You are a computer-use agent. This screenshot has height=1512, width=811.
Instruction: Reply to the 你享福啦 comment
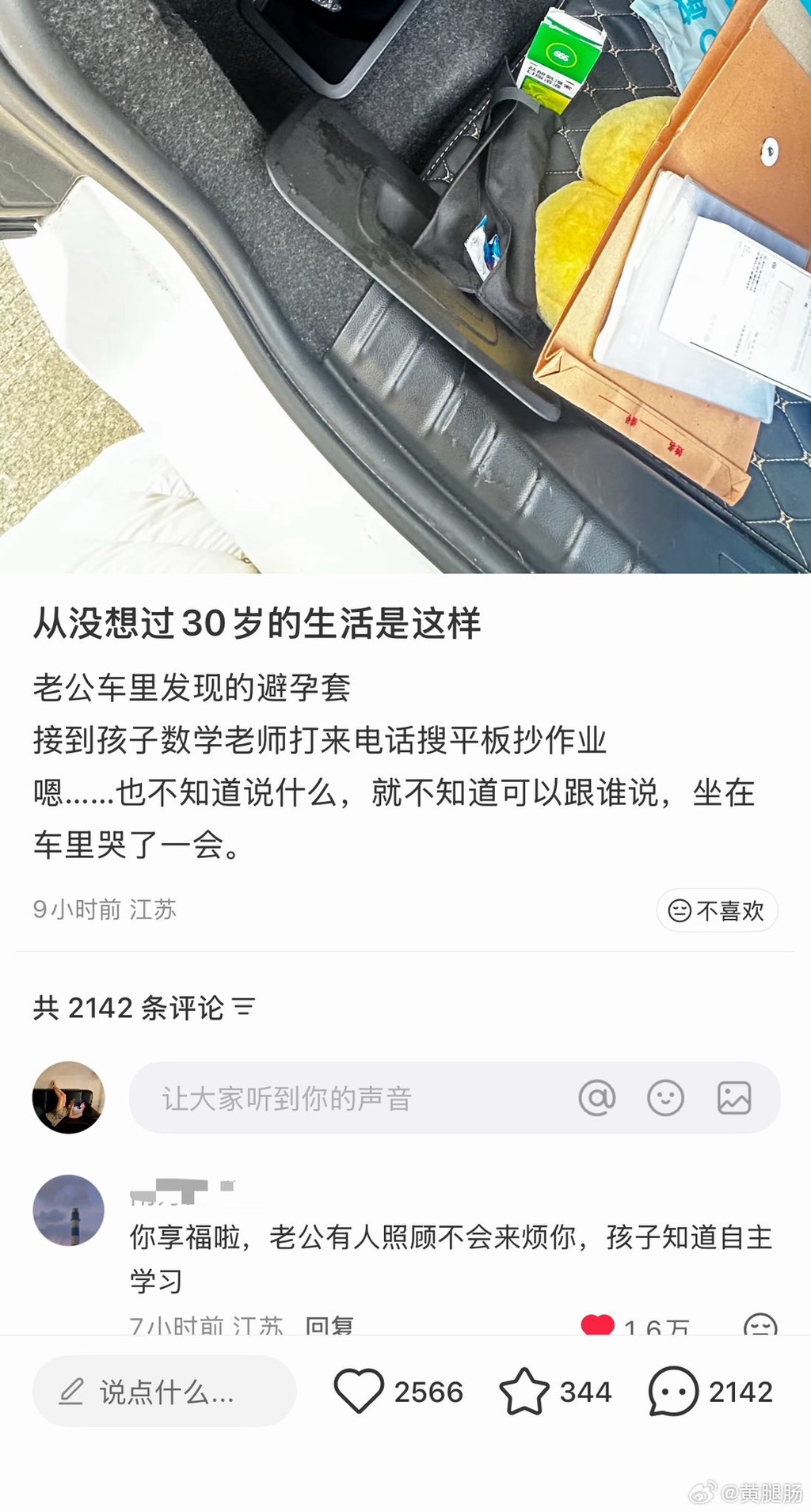(329, 1325)
